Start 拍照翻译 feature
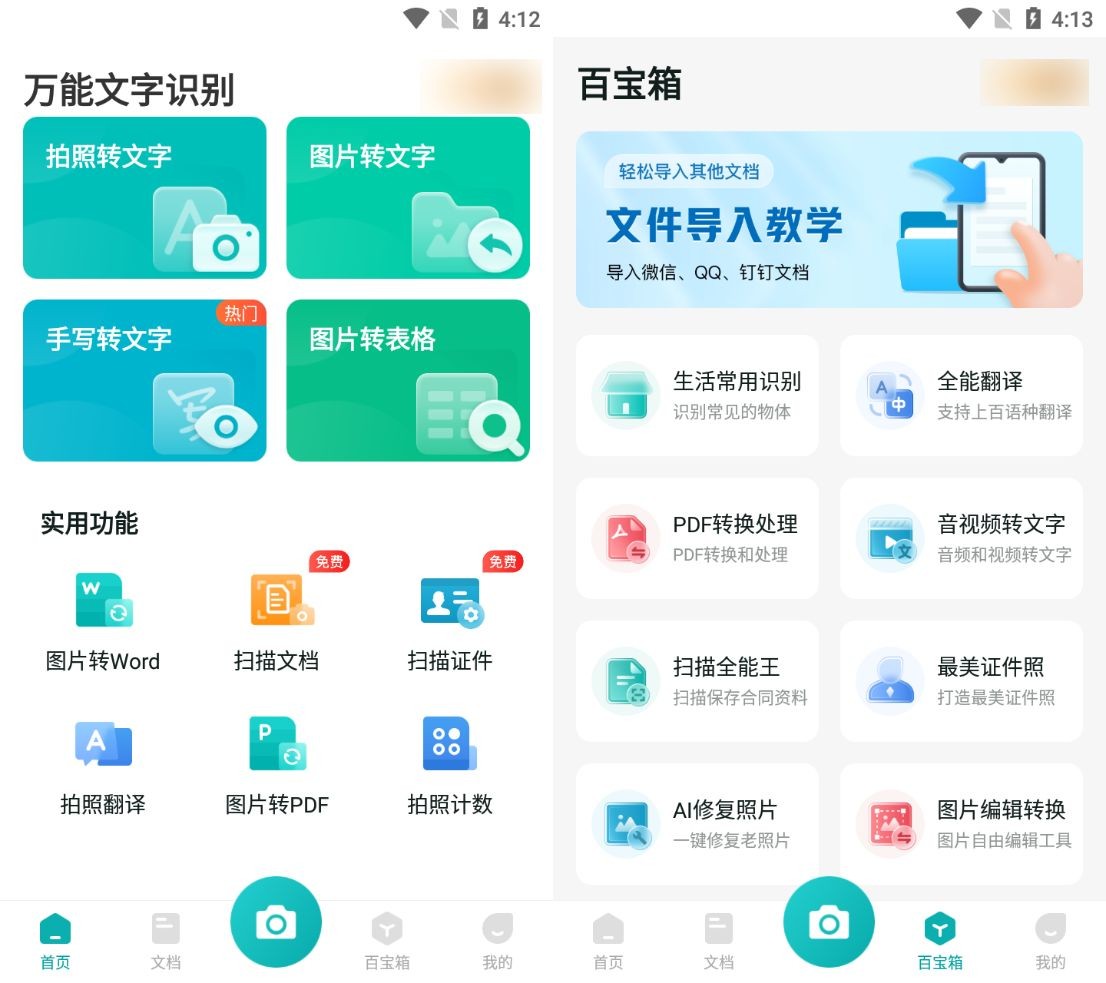Image resolution: width=1106 pixels, height=983 pixels. (x=103, y=763)
